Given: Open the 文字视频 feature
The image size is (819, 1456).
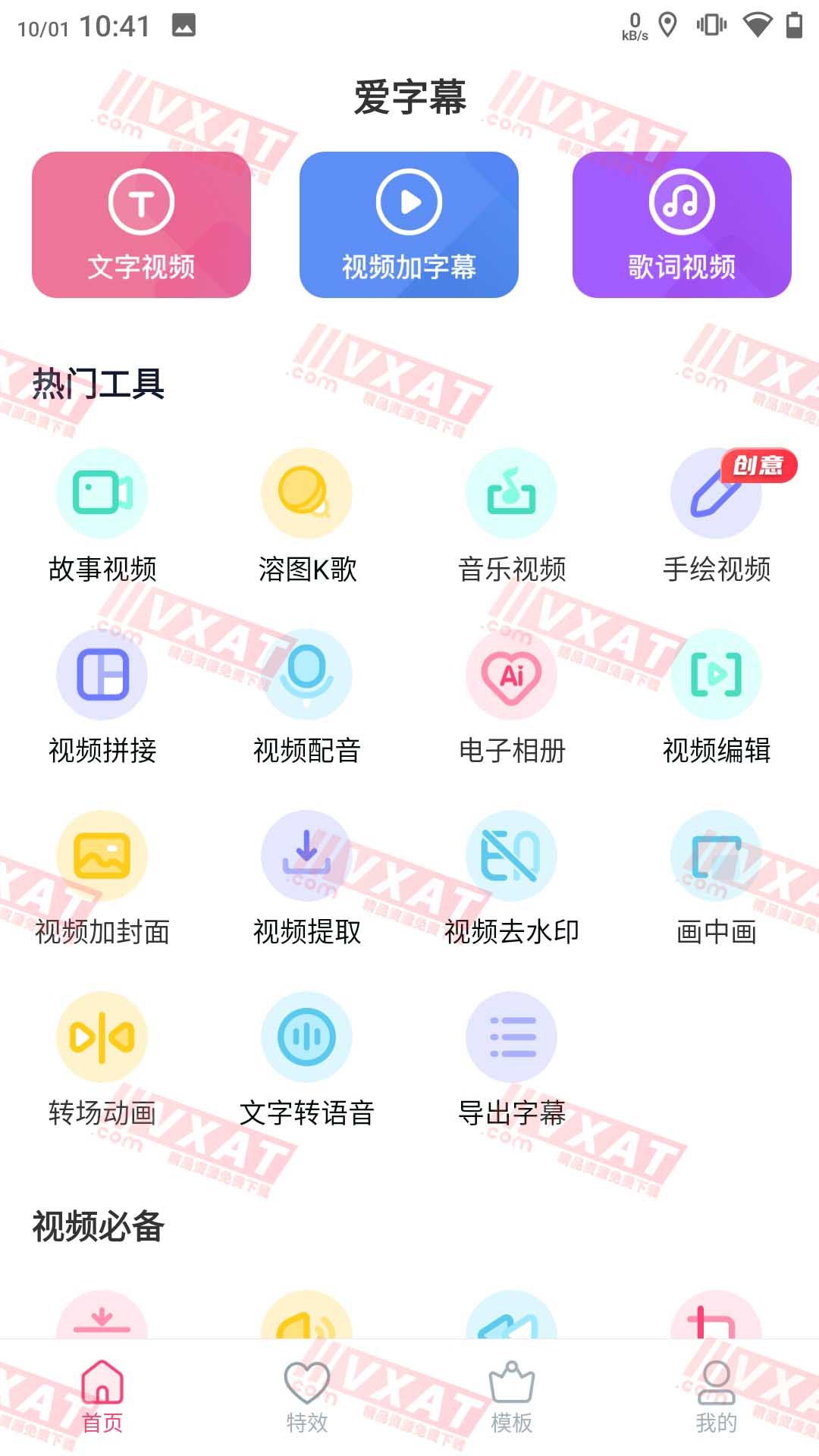Looking at the screenshot, I should (141, 225).
